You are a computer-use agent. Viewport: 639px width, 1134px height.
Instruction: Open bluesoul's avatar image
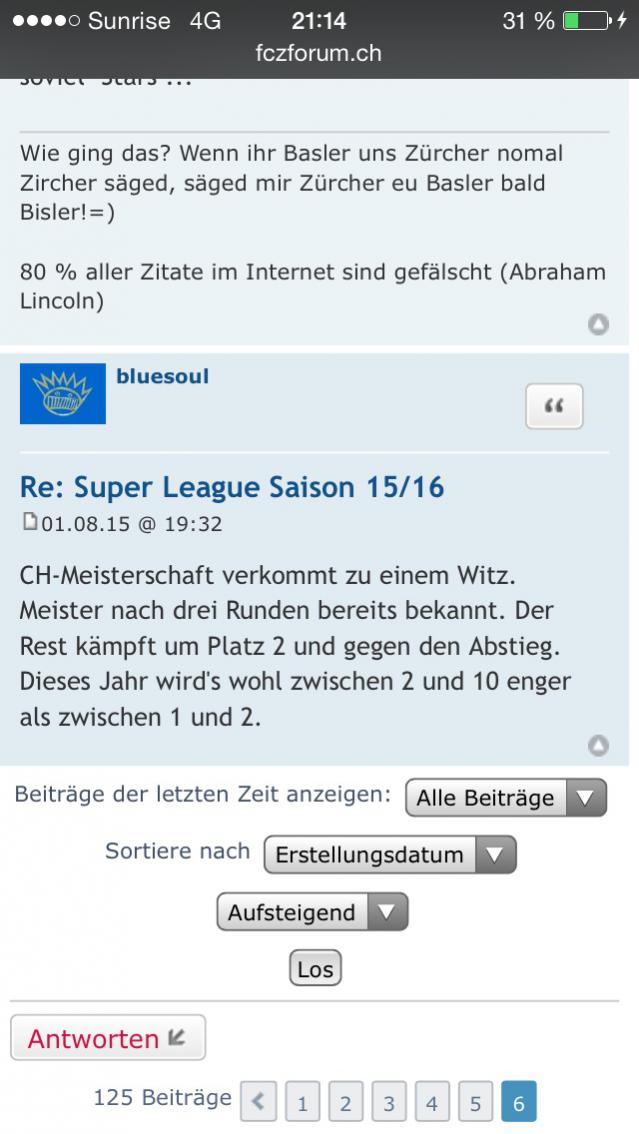tap(62, 394)
